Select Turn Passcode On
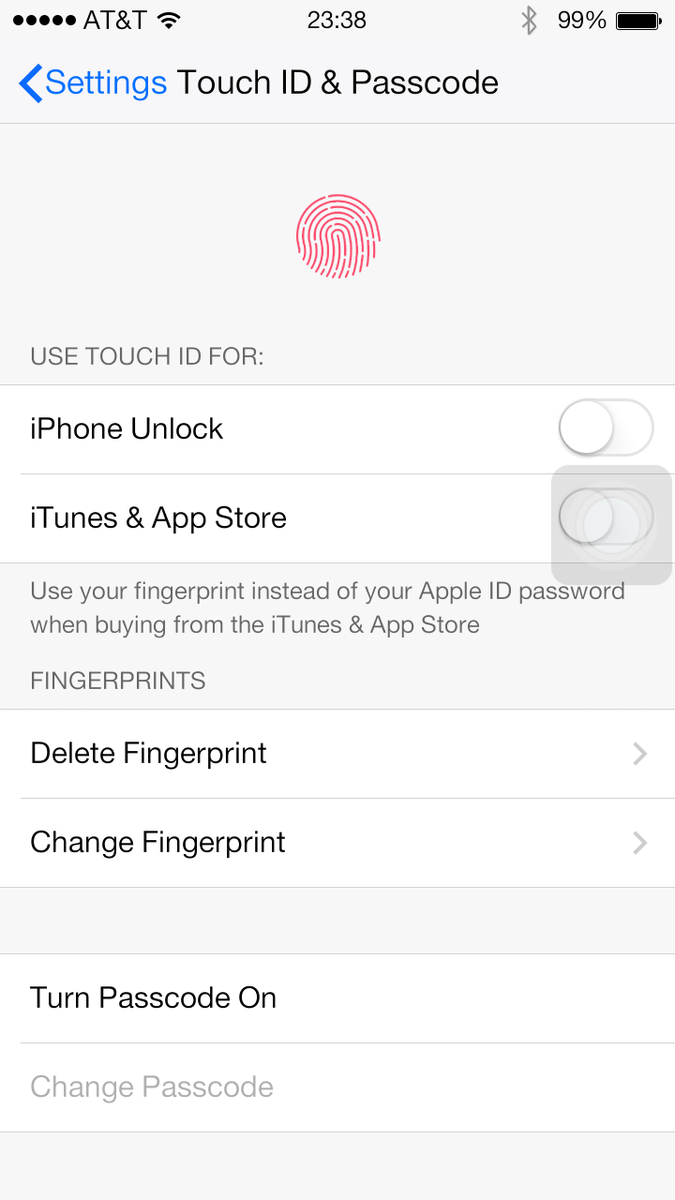The width and height of the screenshot is (675, 1200). coord(337,998)
